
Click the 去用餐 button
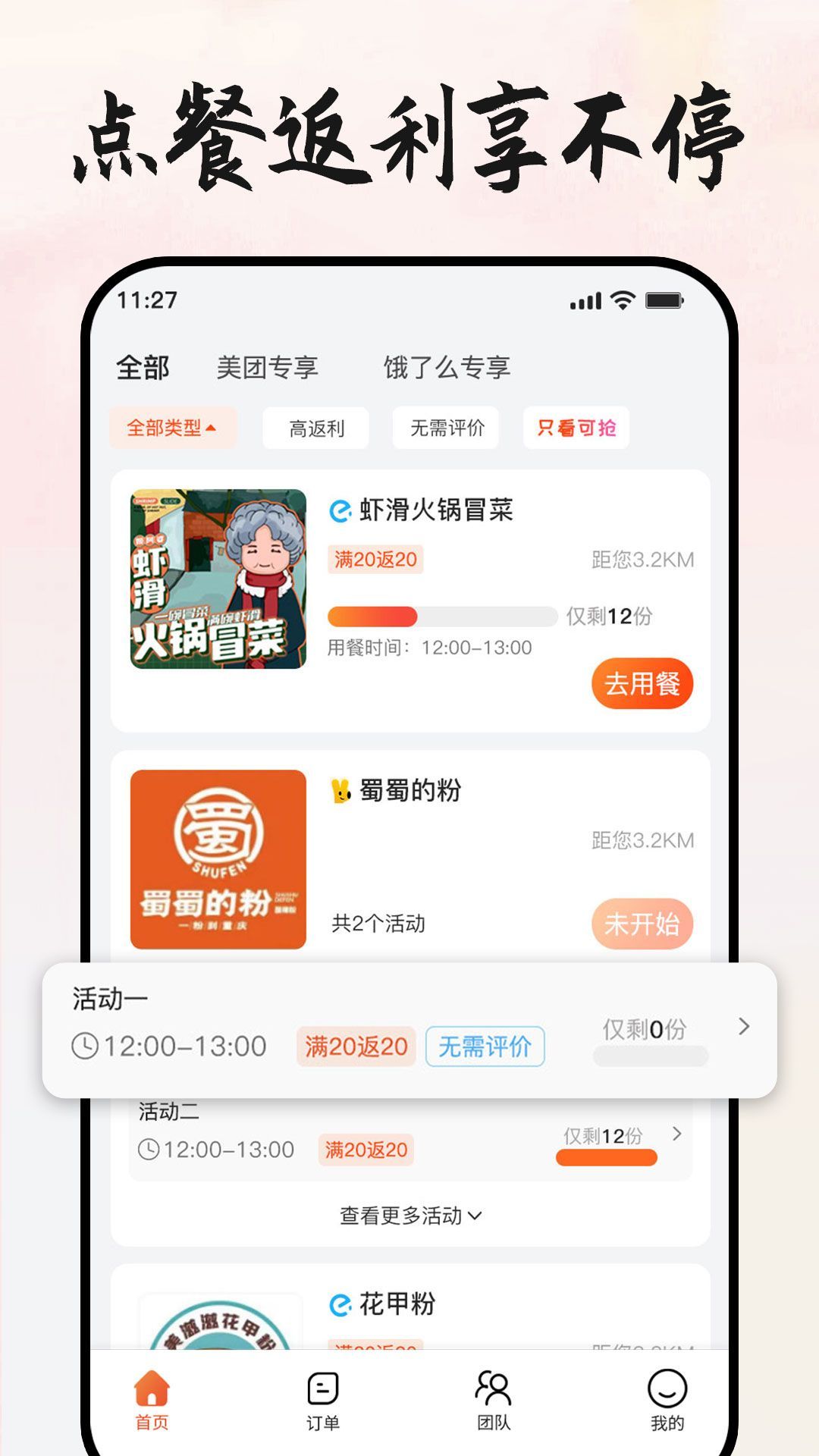[642, 683]
